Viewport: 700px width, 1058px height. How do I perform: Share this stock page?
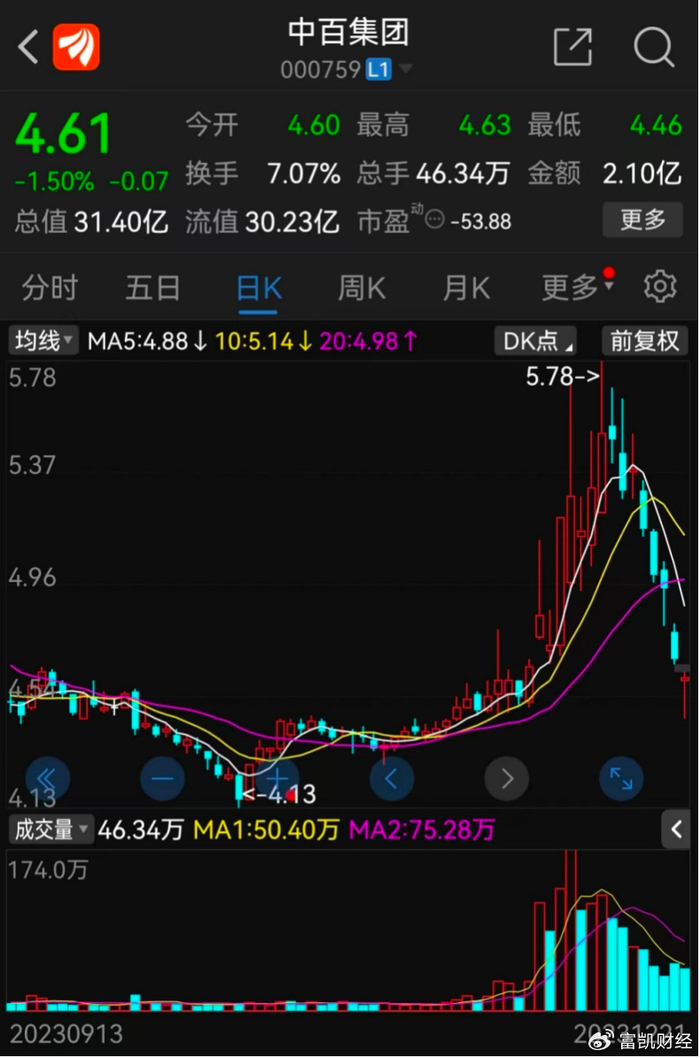[x=573, y=47]
